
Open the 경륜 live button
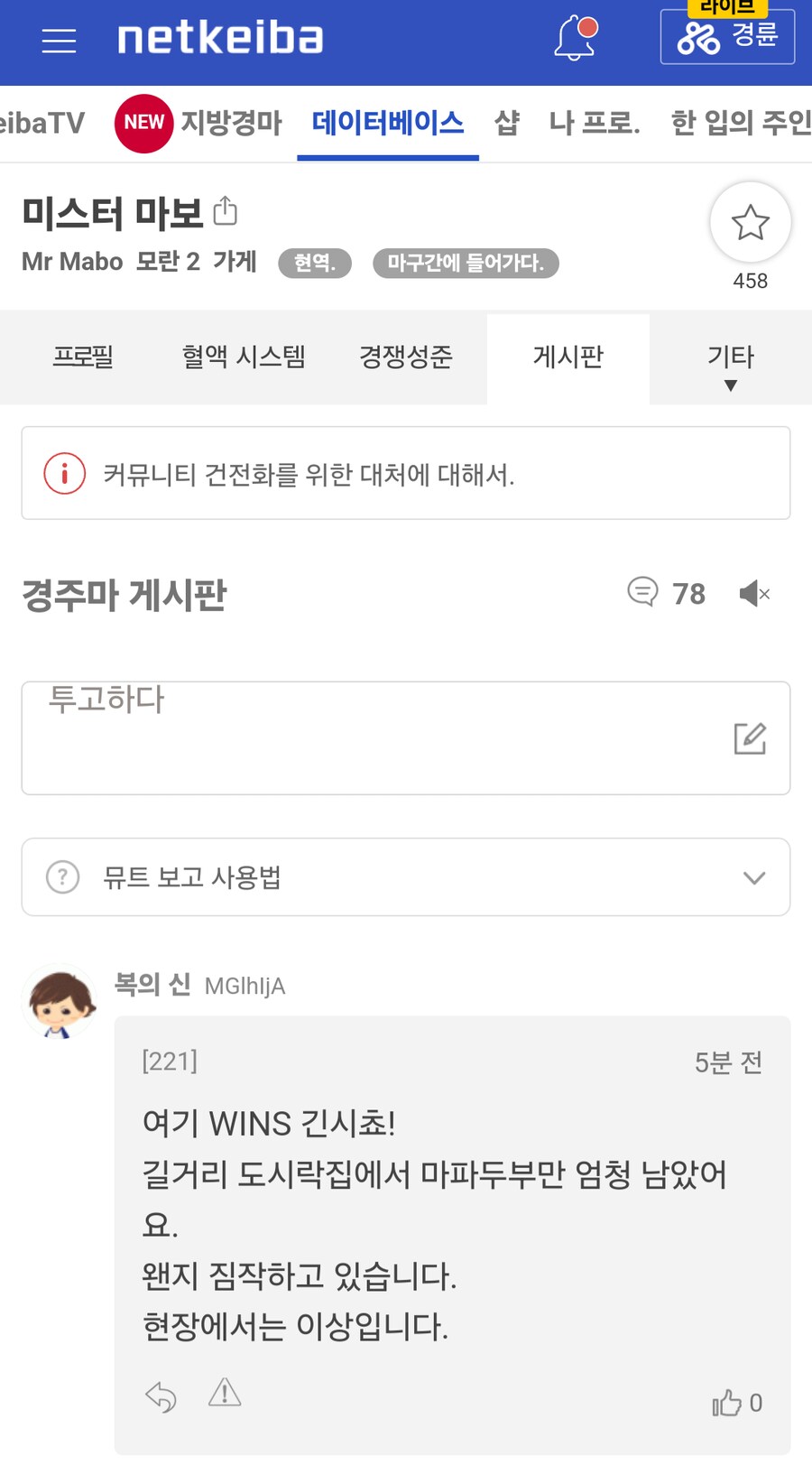(x=727, y=36)
